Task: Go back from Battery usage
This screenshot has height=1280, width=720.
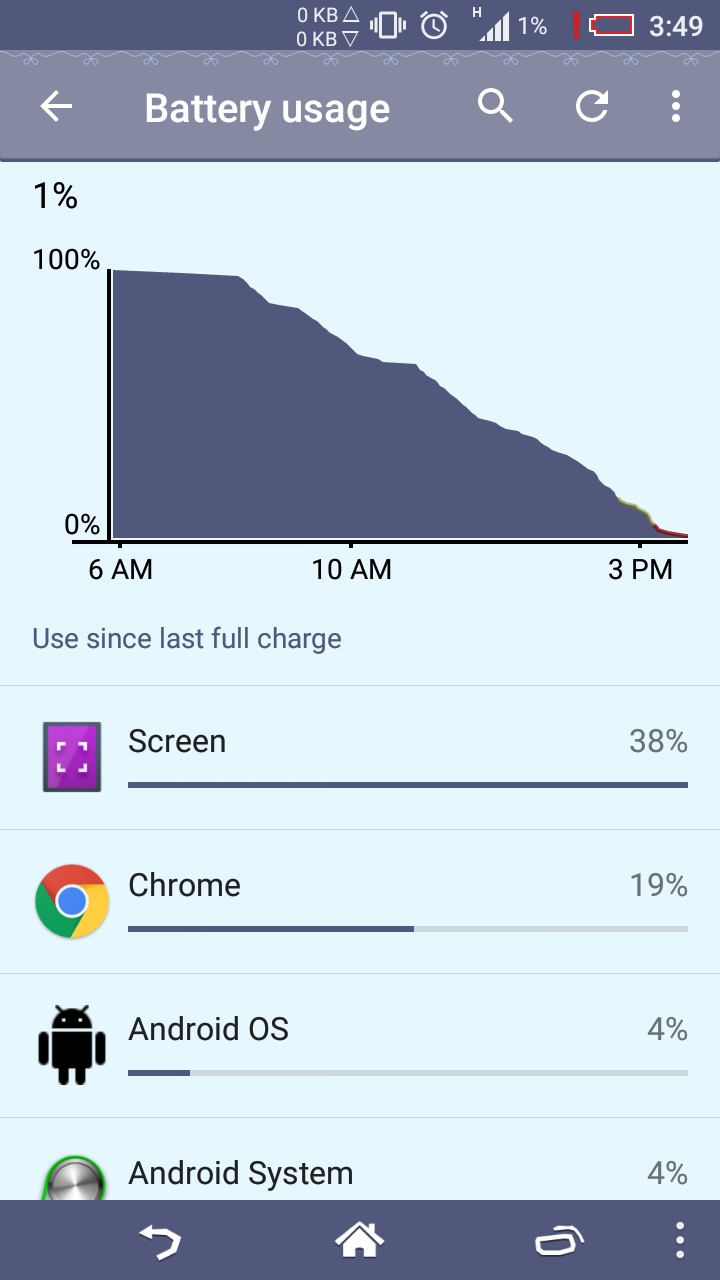Action: coord(57,107)
